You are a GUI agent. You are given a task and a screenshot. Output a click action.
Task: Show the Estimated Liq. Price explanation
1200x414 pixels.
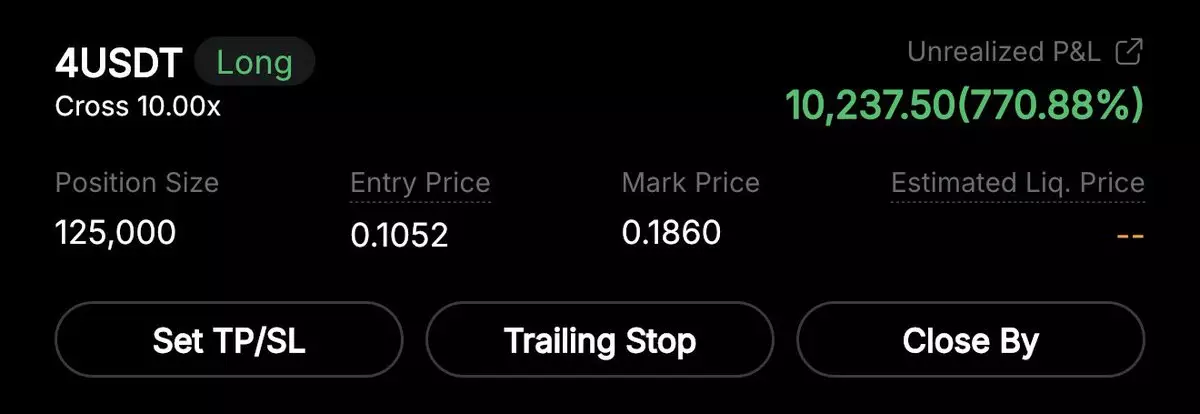tap(1017, 183)
